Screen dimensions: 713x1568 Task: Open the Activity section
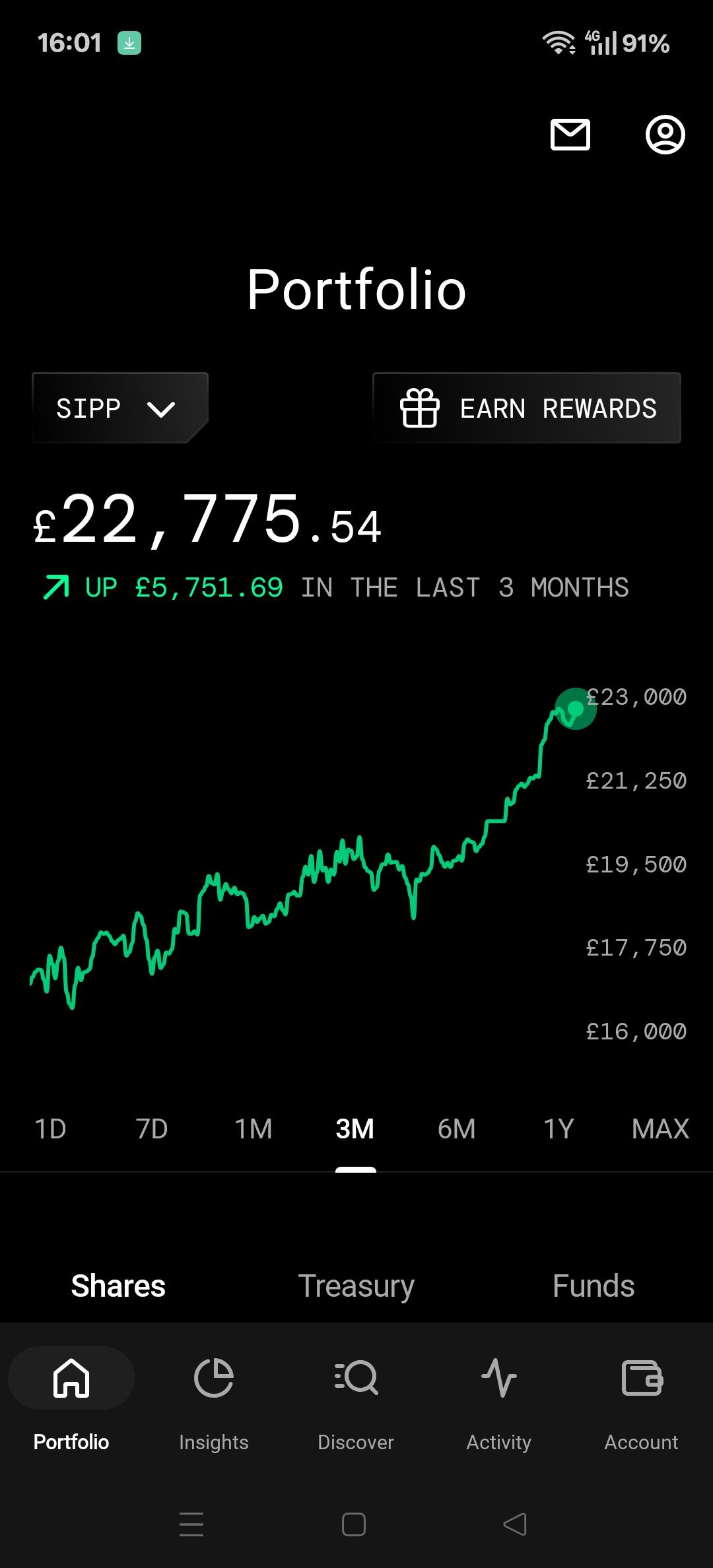click(499, 1398)
